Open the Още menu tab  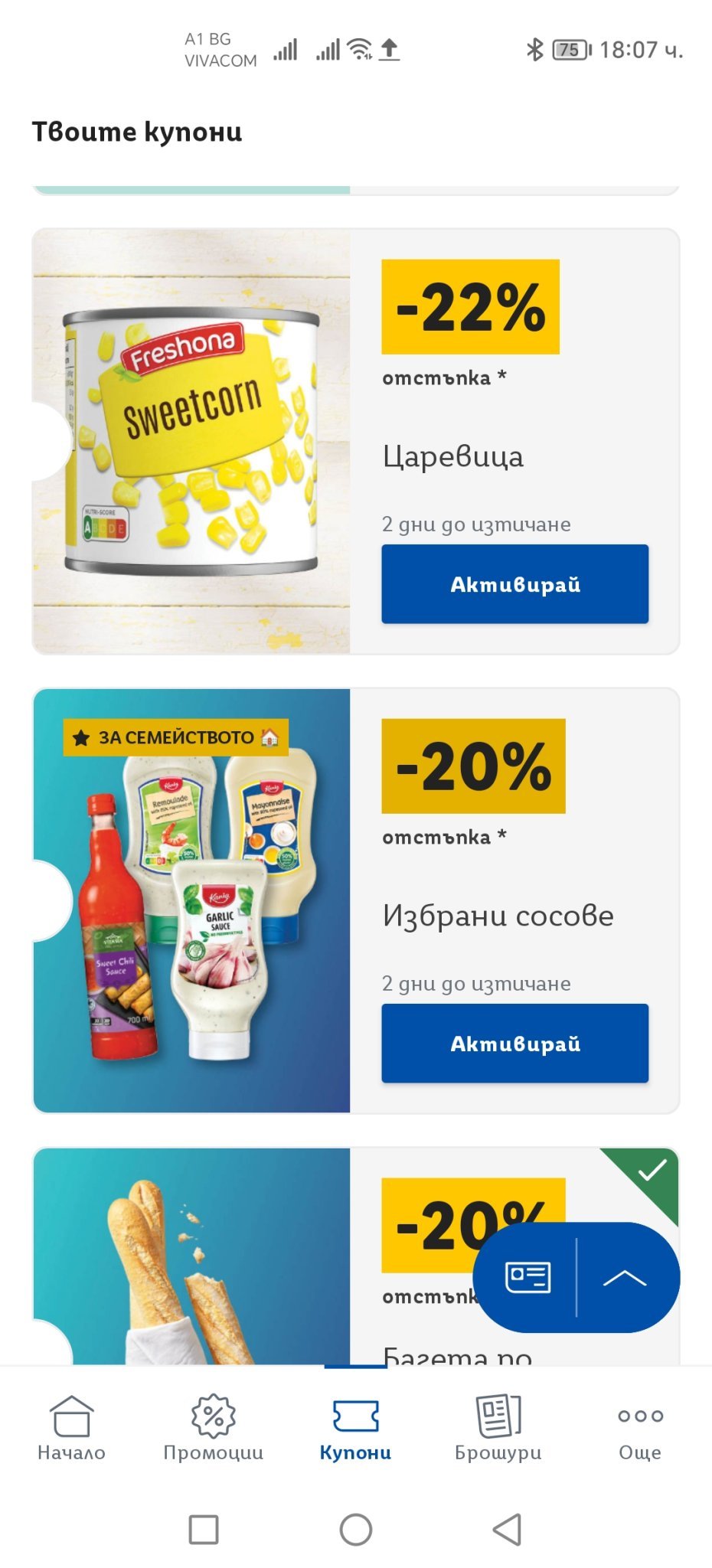point(640,1428)
